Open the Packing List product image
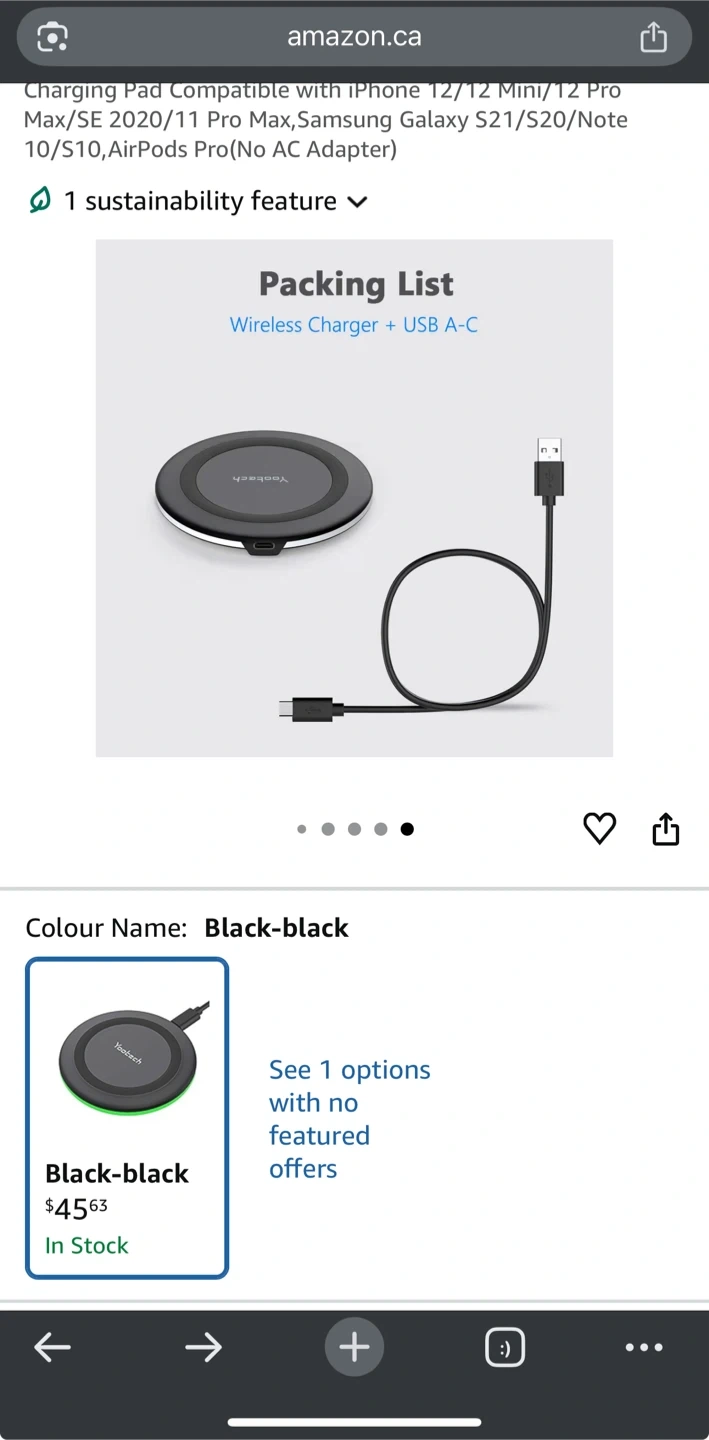The width and height of the screenshot is (709, 1440). click(354, 497)
